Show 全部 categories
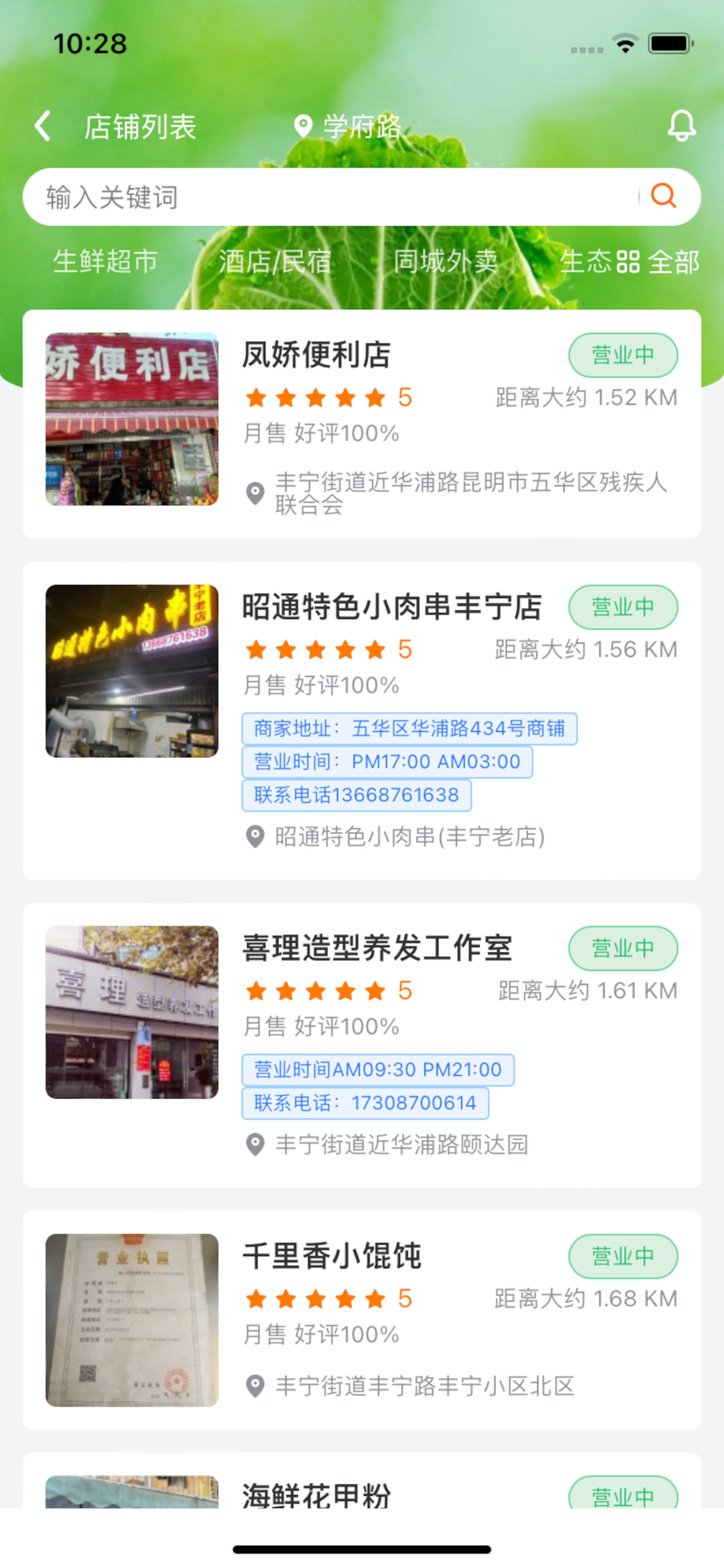The image size is (724, 1568). click(x=658, y=262)
